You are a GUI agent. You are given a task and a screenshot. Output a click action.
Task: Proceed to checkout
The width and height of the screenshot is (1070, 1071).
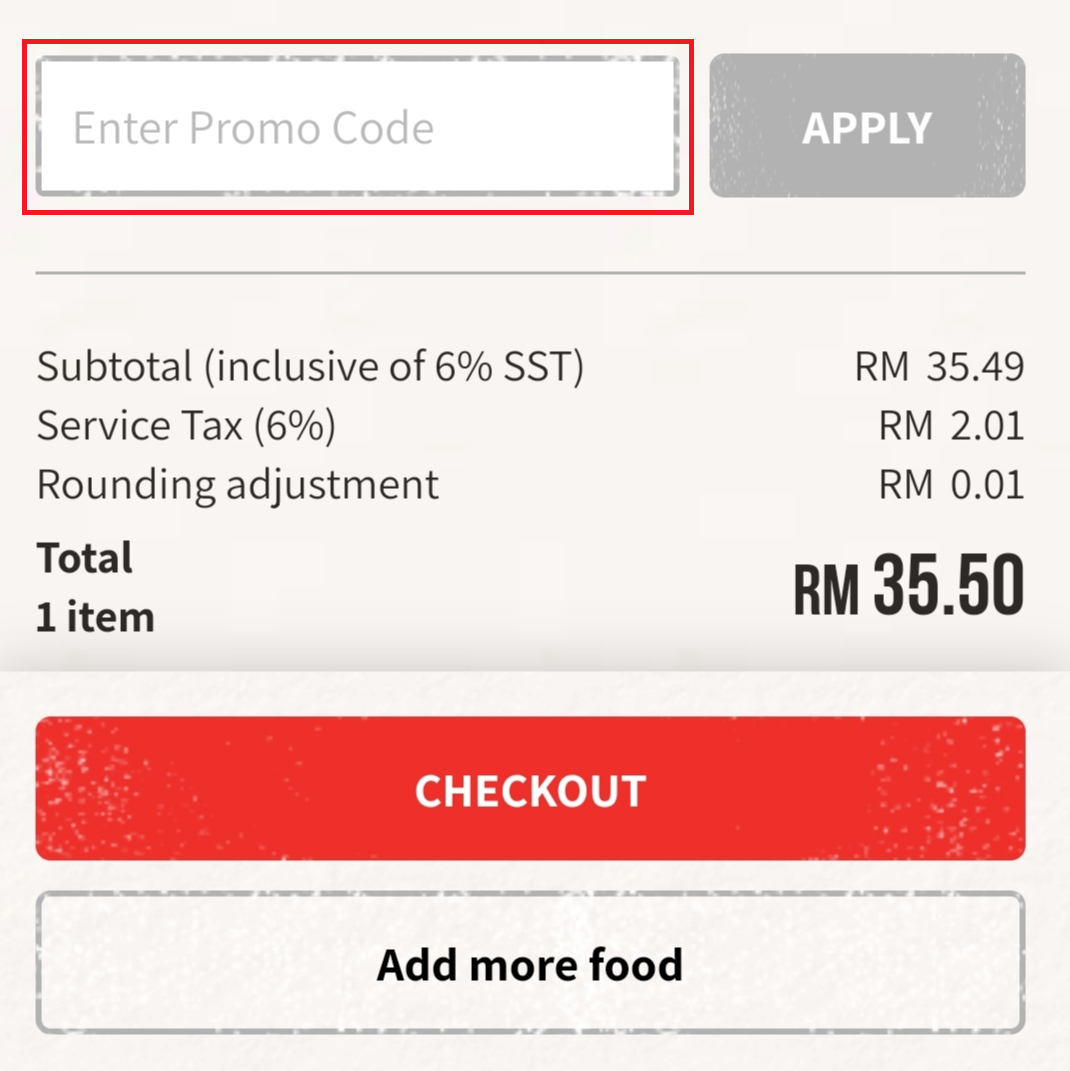pos(530,789)
